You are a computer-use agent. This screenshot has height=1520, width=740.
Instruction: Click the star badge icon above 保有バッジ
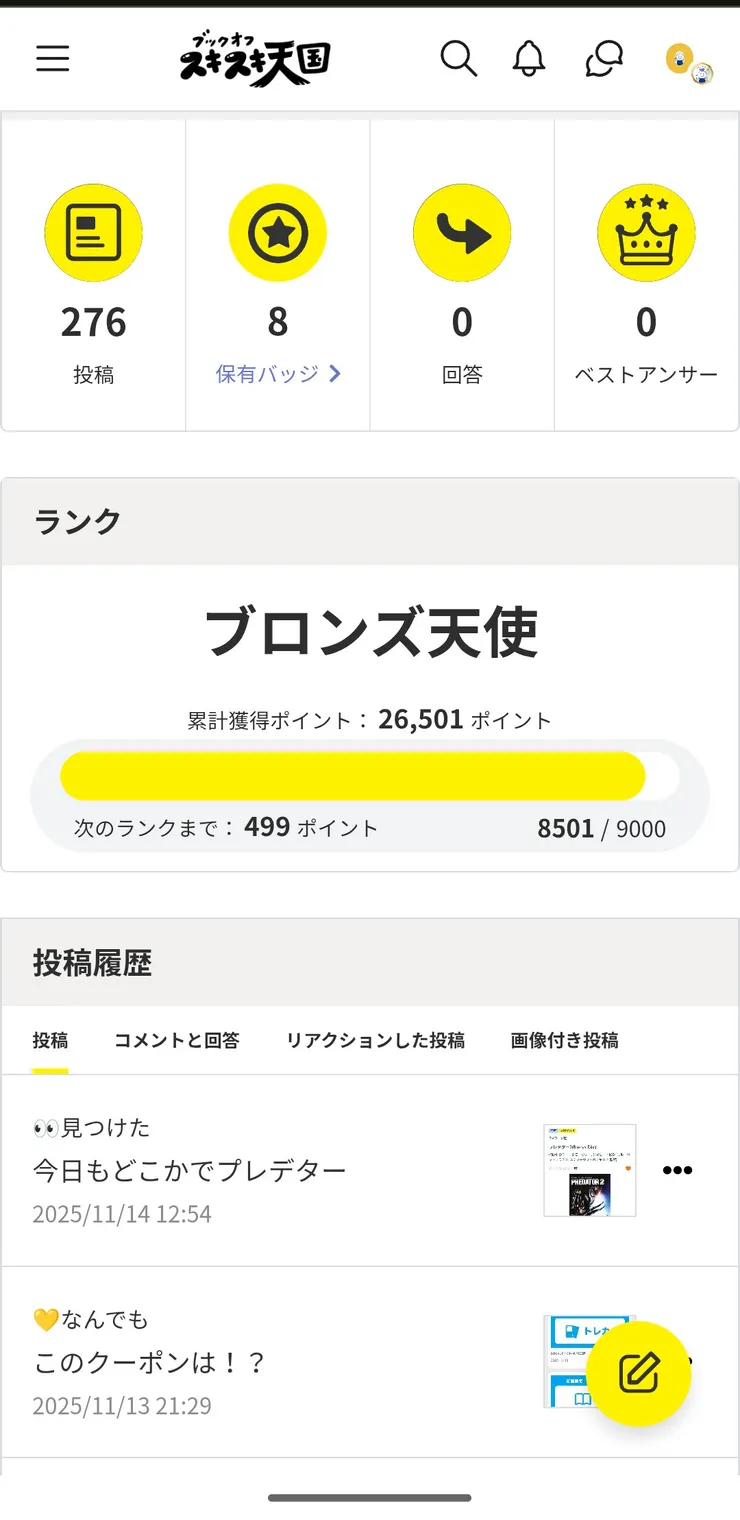[x=277, y=231]
